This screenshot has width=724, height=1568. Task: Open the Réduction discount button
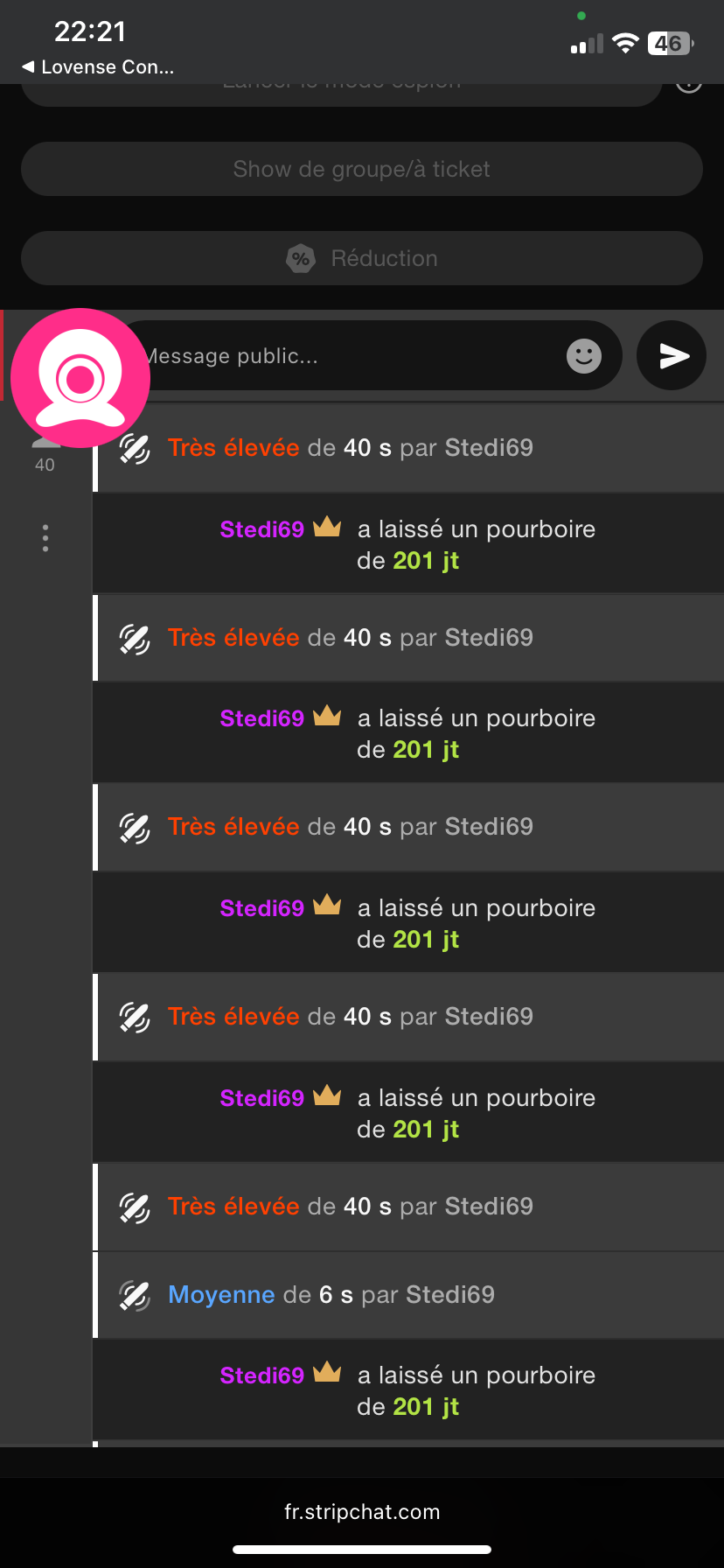(361, 258)
